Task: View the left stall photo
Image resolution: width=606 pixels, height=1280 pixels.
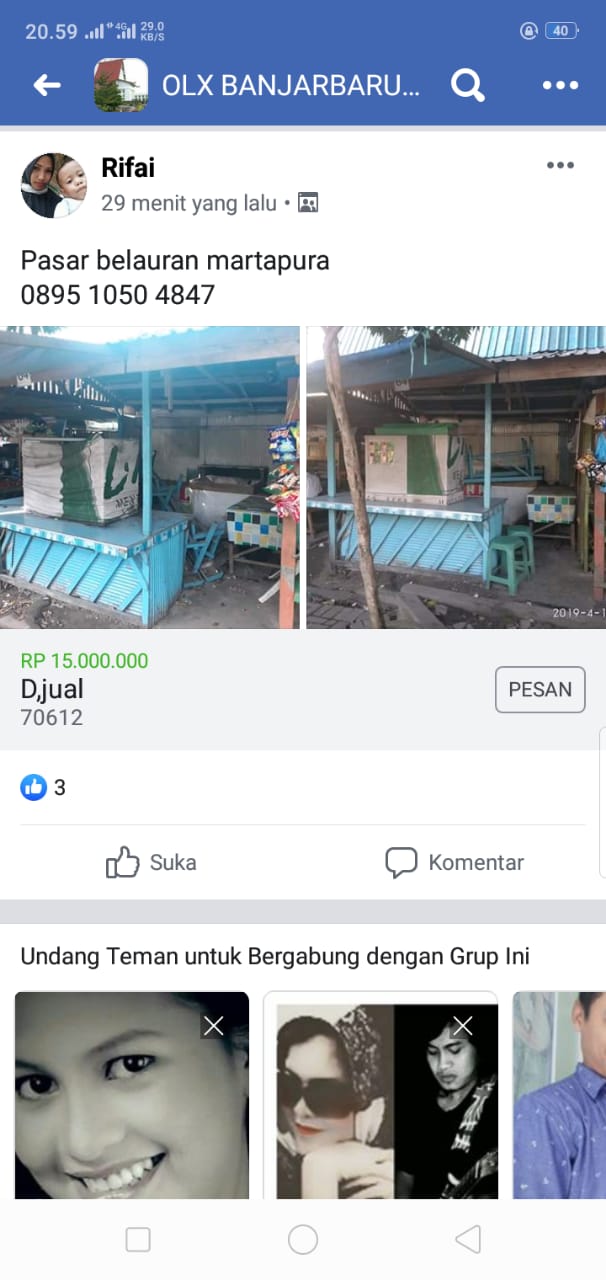Action: (x=150, y=477)
